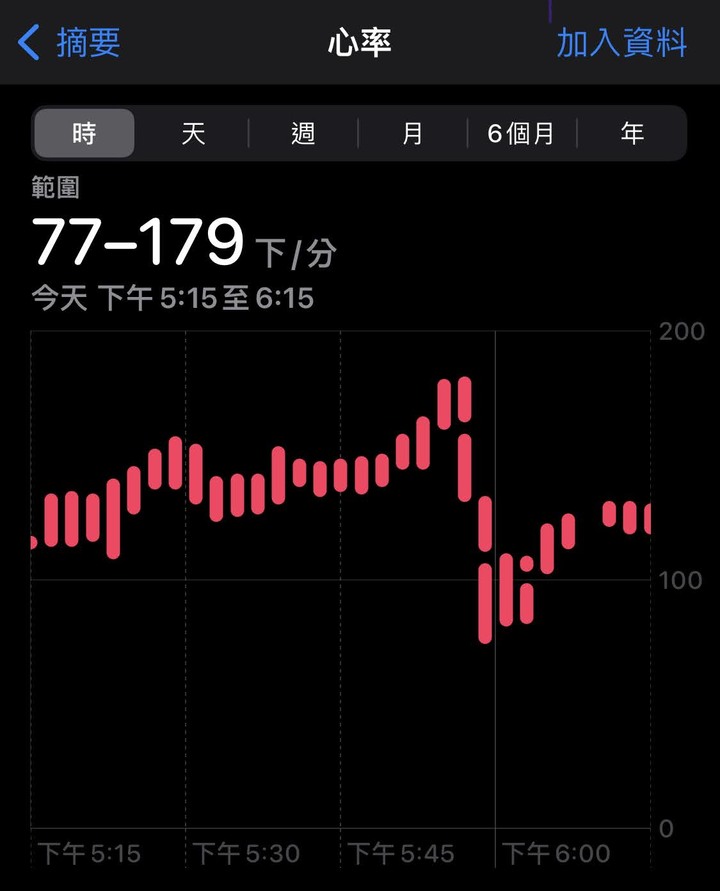Switch to the 週 week view
720x891 pixels.
coord(303,134)
